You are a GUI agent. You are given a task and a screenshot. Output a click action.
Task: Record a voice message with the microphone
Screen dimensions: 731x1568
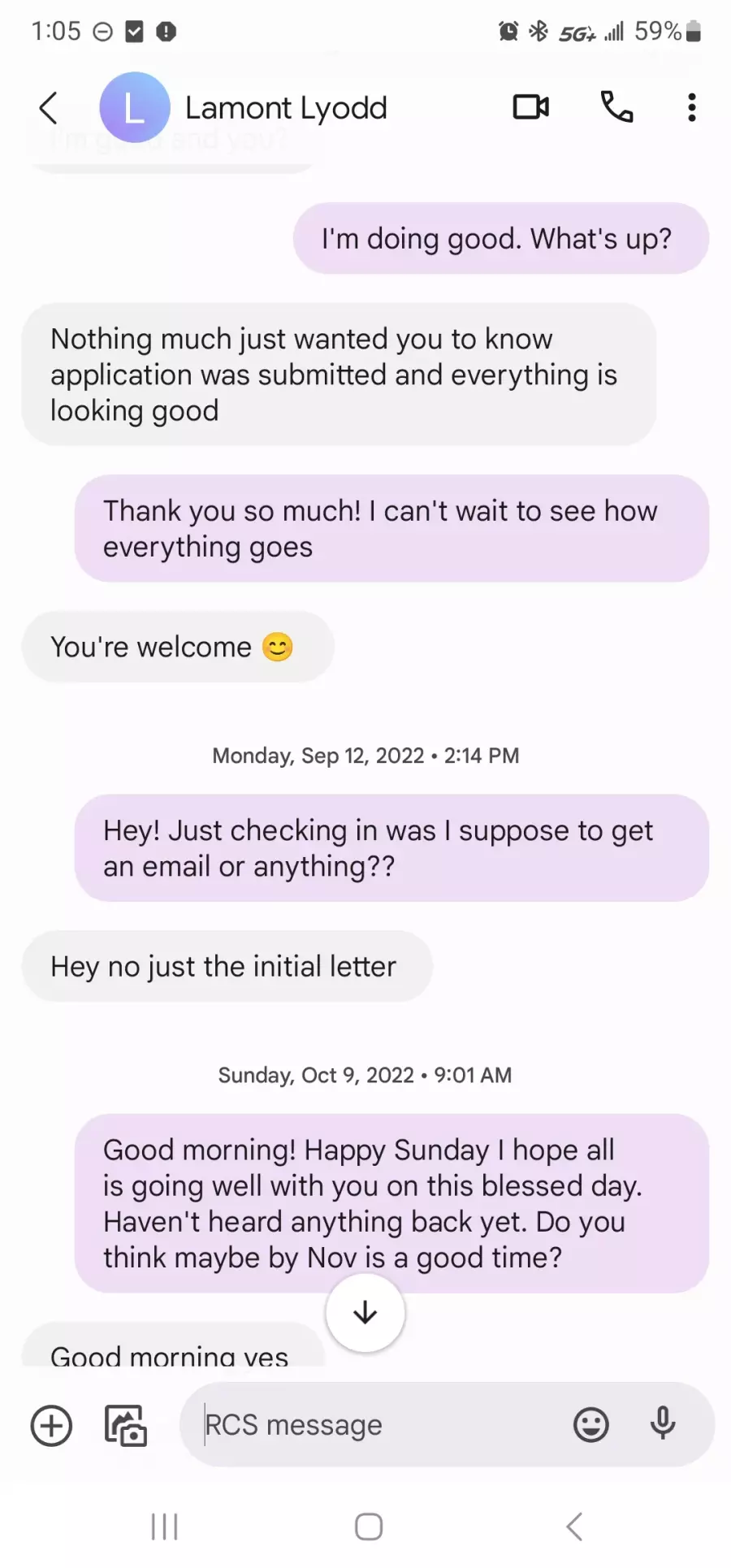663,1423
